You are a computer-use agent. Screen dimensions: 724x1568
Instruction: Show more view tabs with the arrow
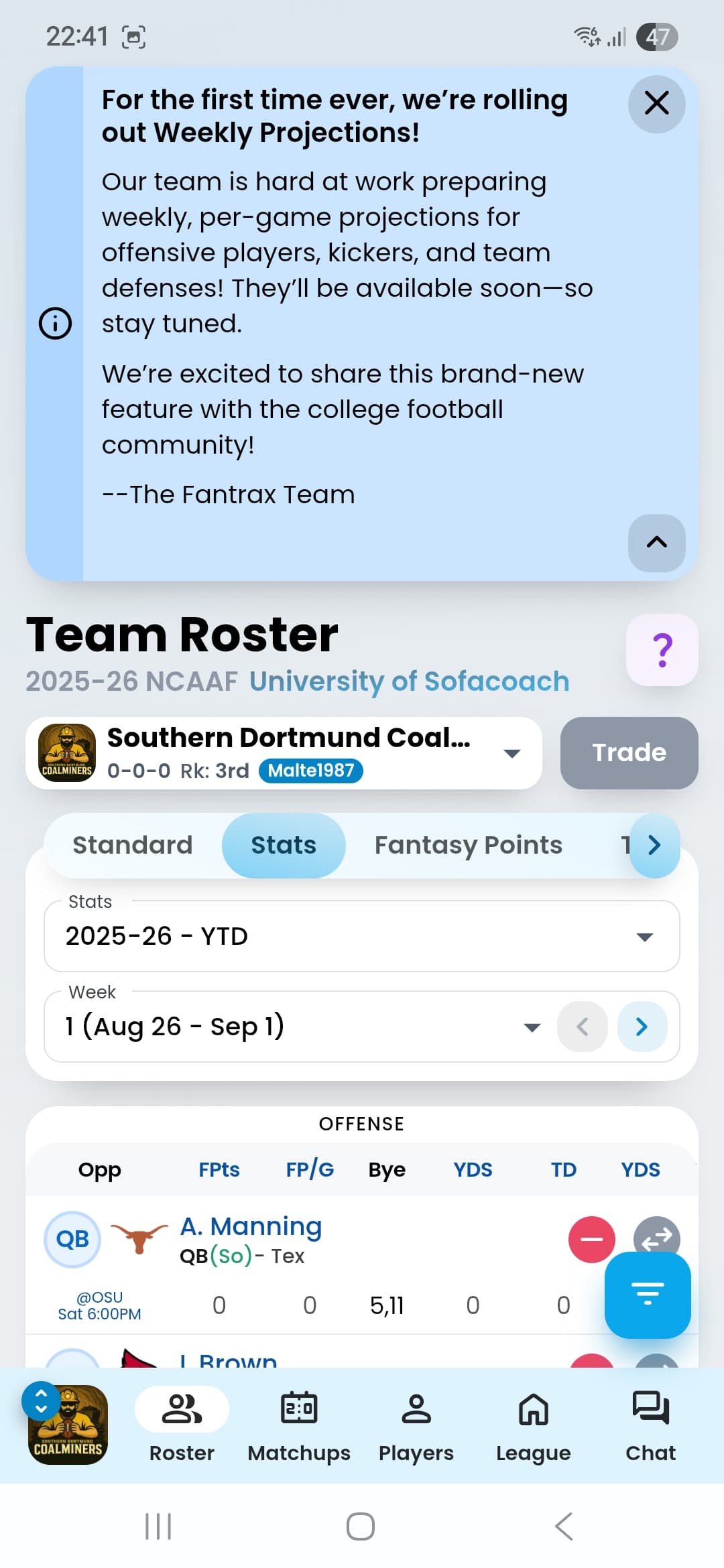pos(654,846)
